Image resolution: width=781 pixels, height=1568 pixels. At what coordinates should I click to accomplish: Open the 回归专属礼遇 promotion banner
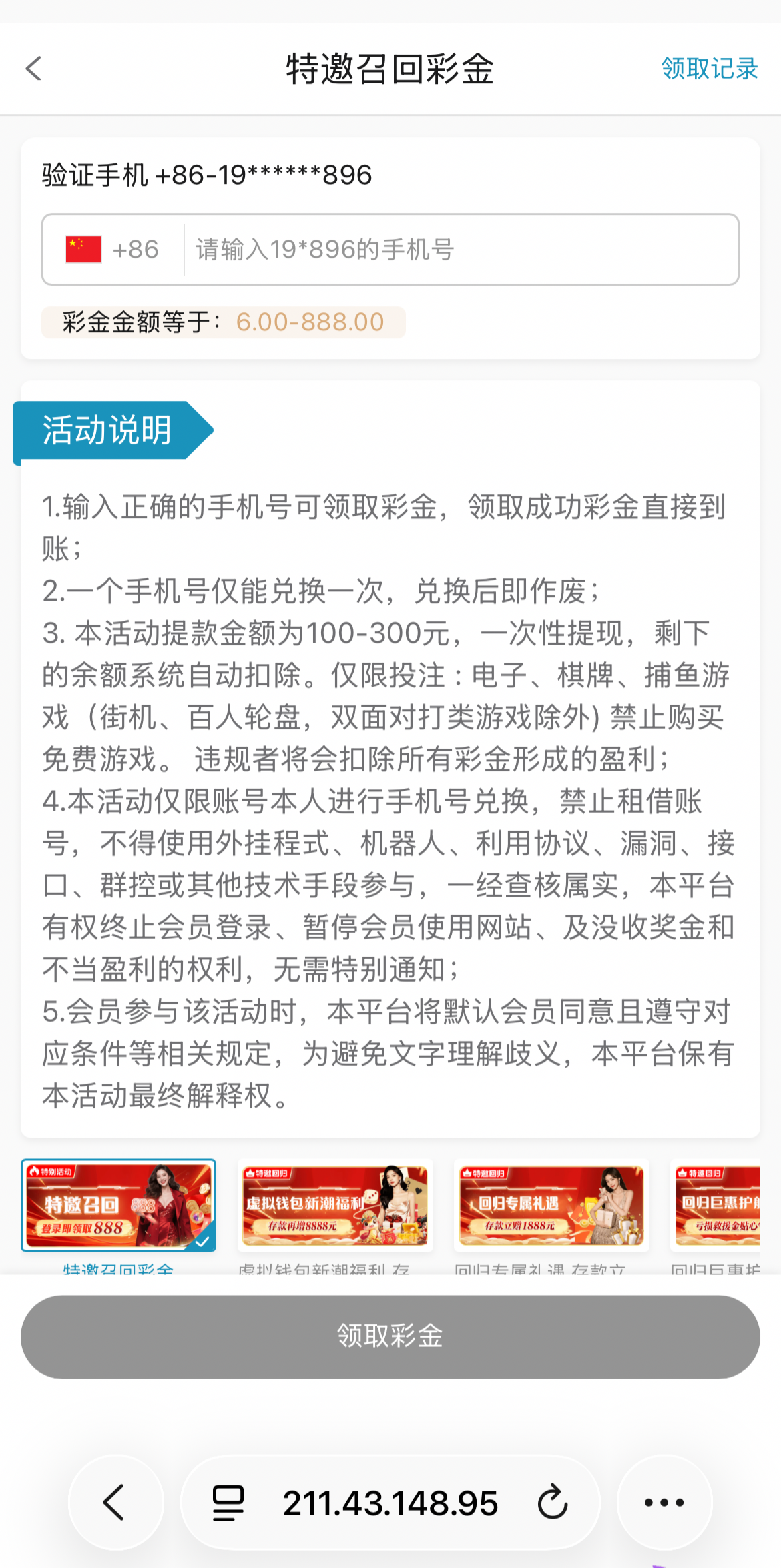[551, 1205]
